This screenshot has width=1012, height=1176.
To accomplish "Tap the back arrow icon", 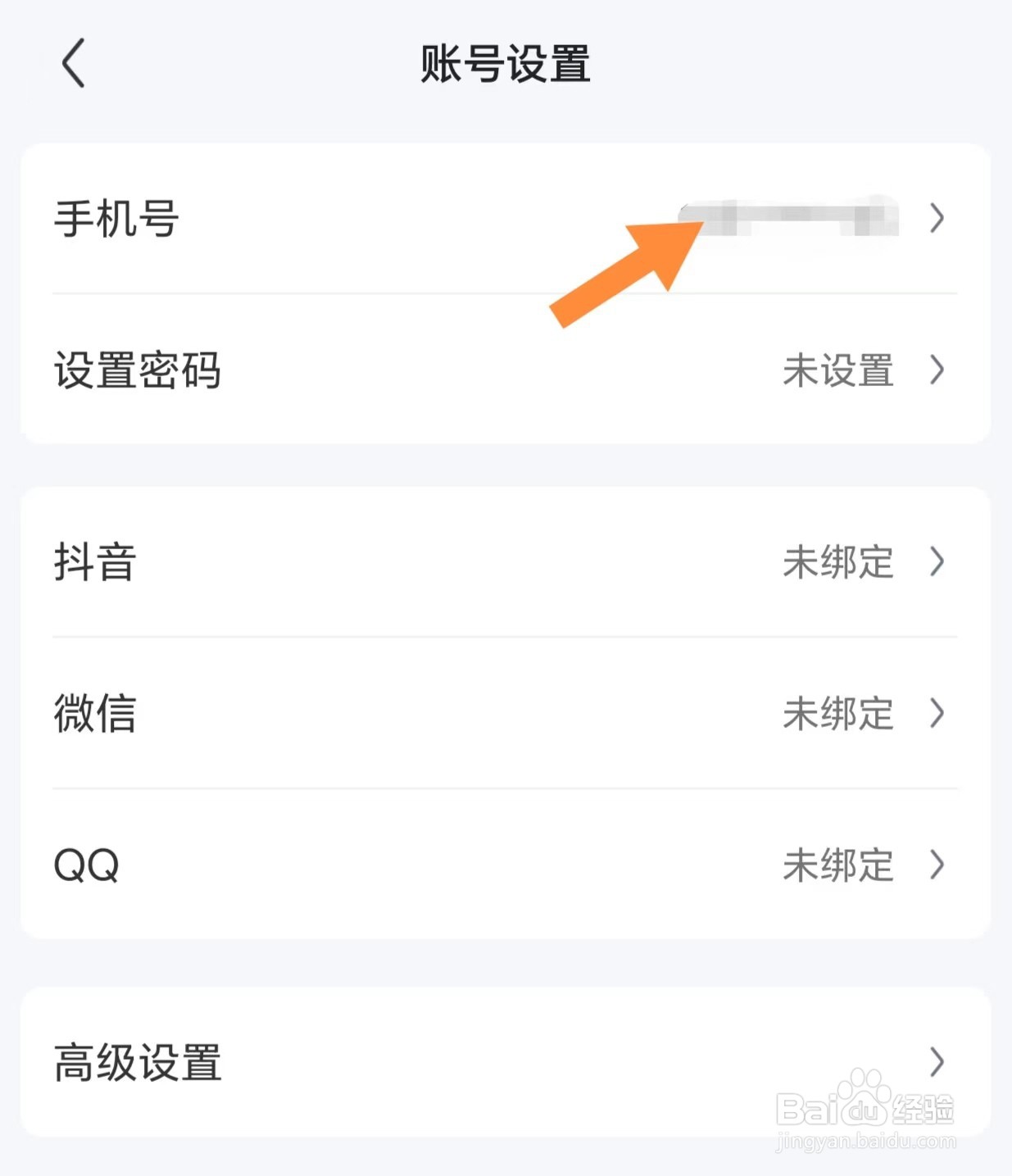I will click(72, 63).
